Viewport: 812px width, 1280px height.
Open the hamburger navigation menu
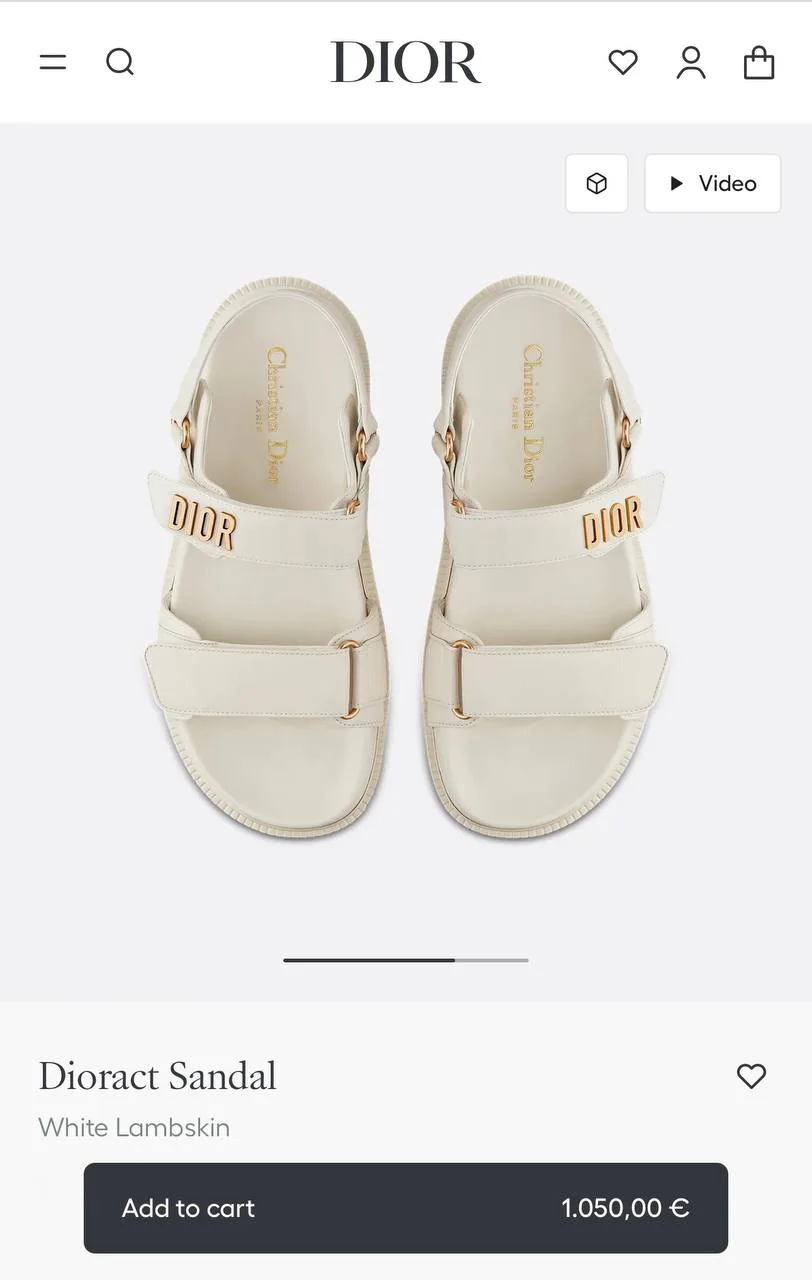click(x=53, y=62)
